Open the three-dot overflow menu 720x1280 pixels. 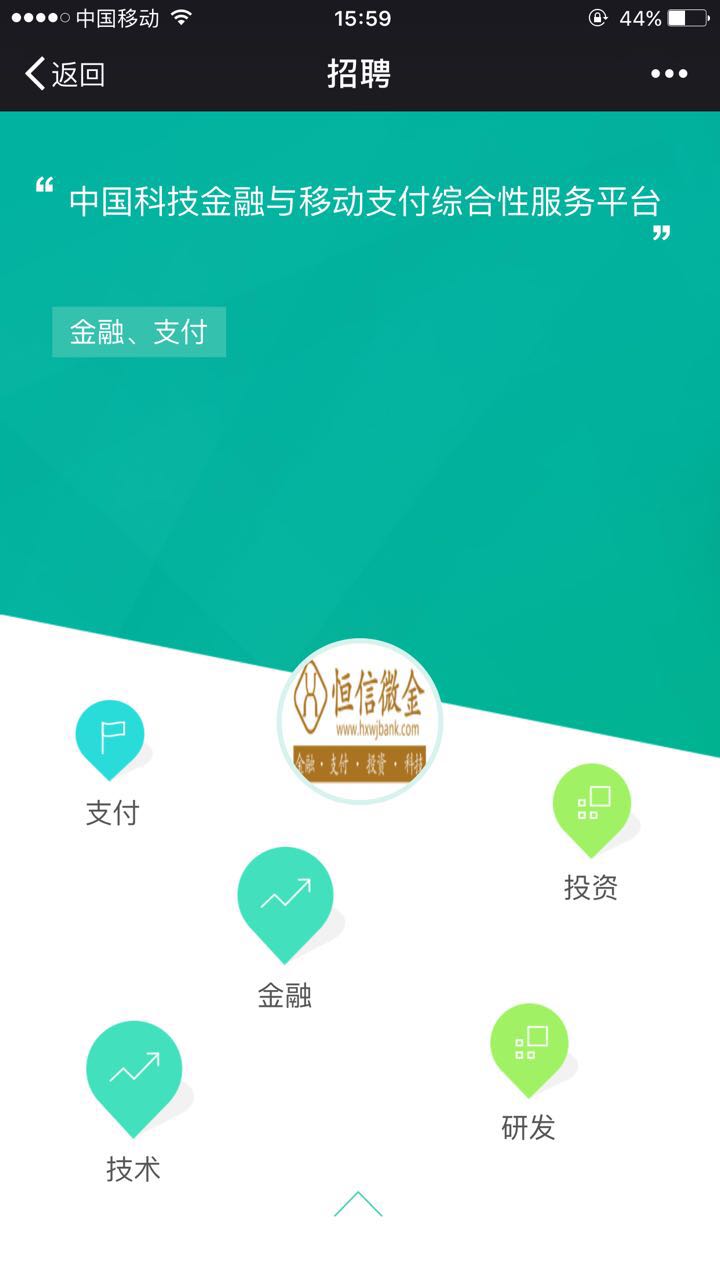click(x=669, y=74)
